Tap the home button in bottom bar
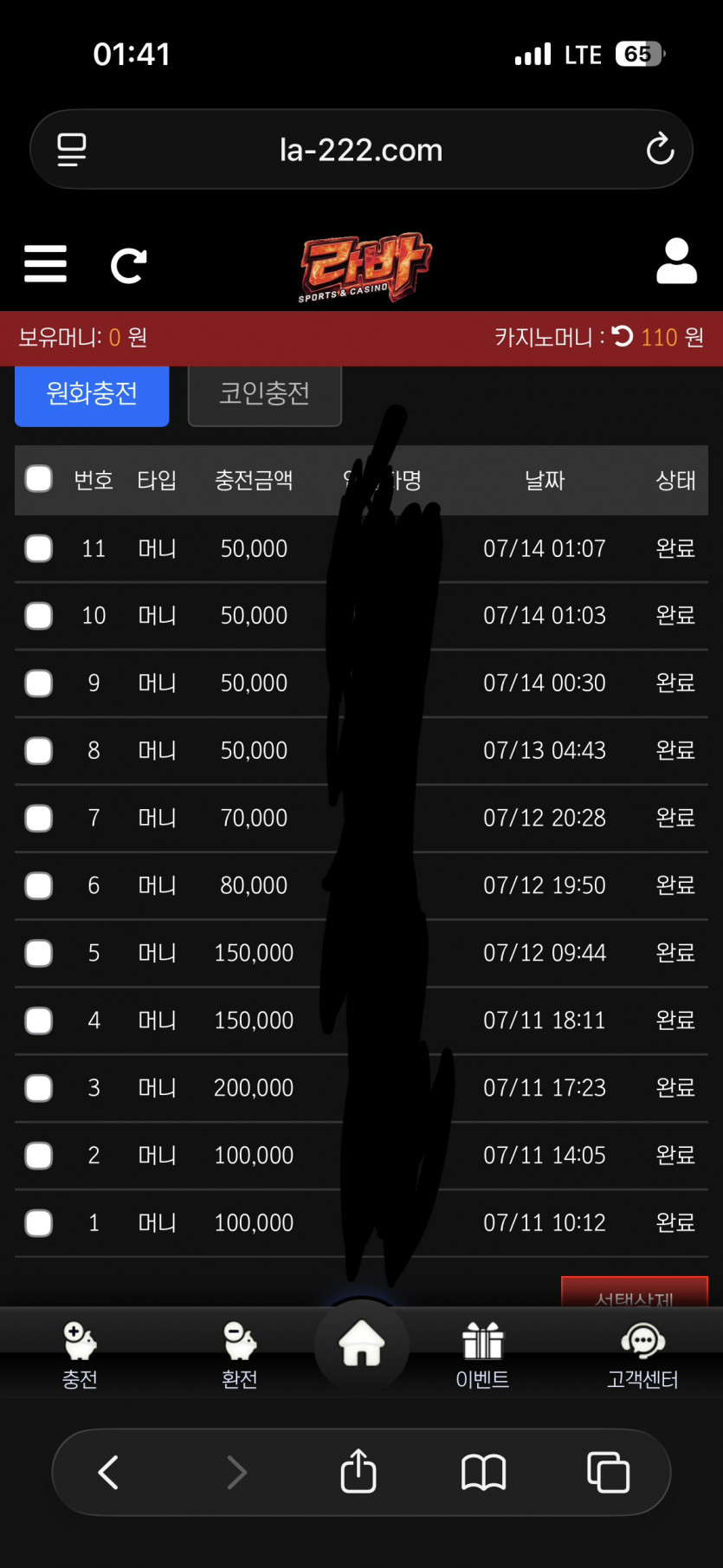Image resolution: width=723 pixels, height=1568 pixels. 361,1344
